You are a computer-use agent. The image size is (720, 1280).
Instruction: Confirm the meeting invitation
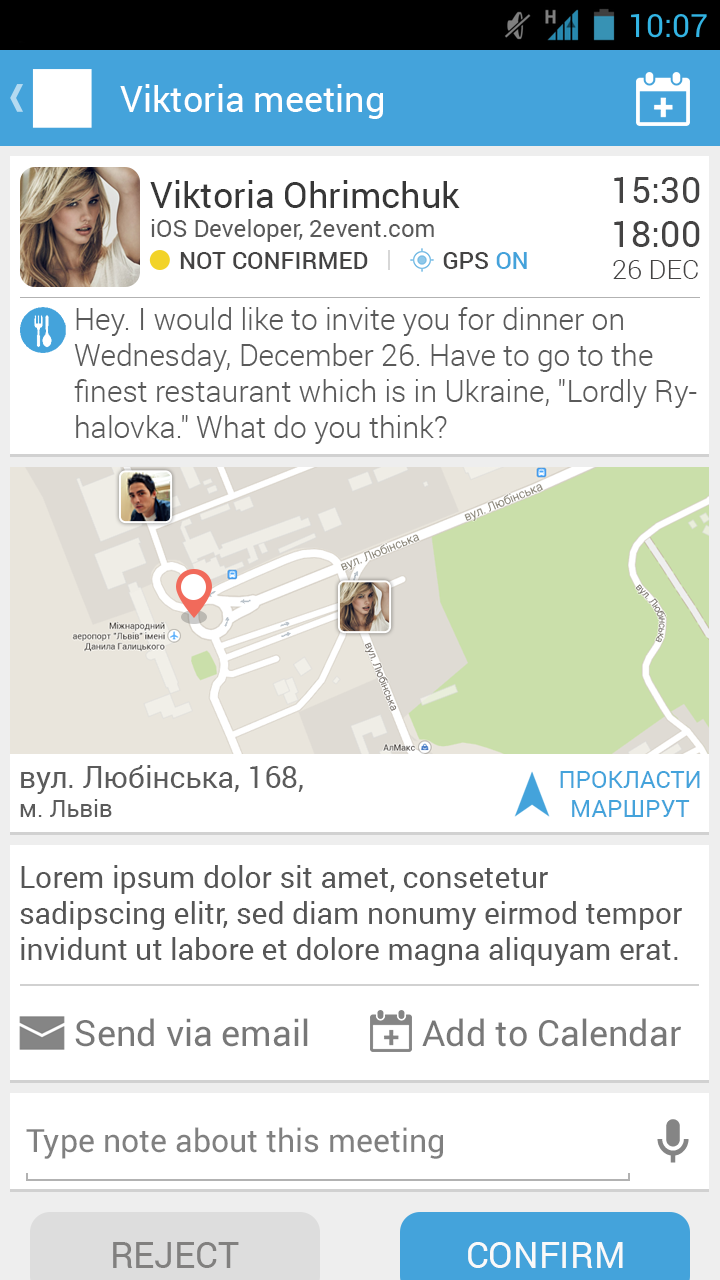click(x=545, y=1250)
